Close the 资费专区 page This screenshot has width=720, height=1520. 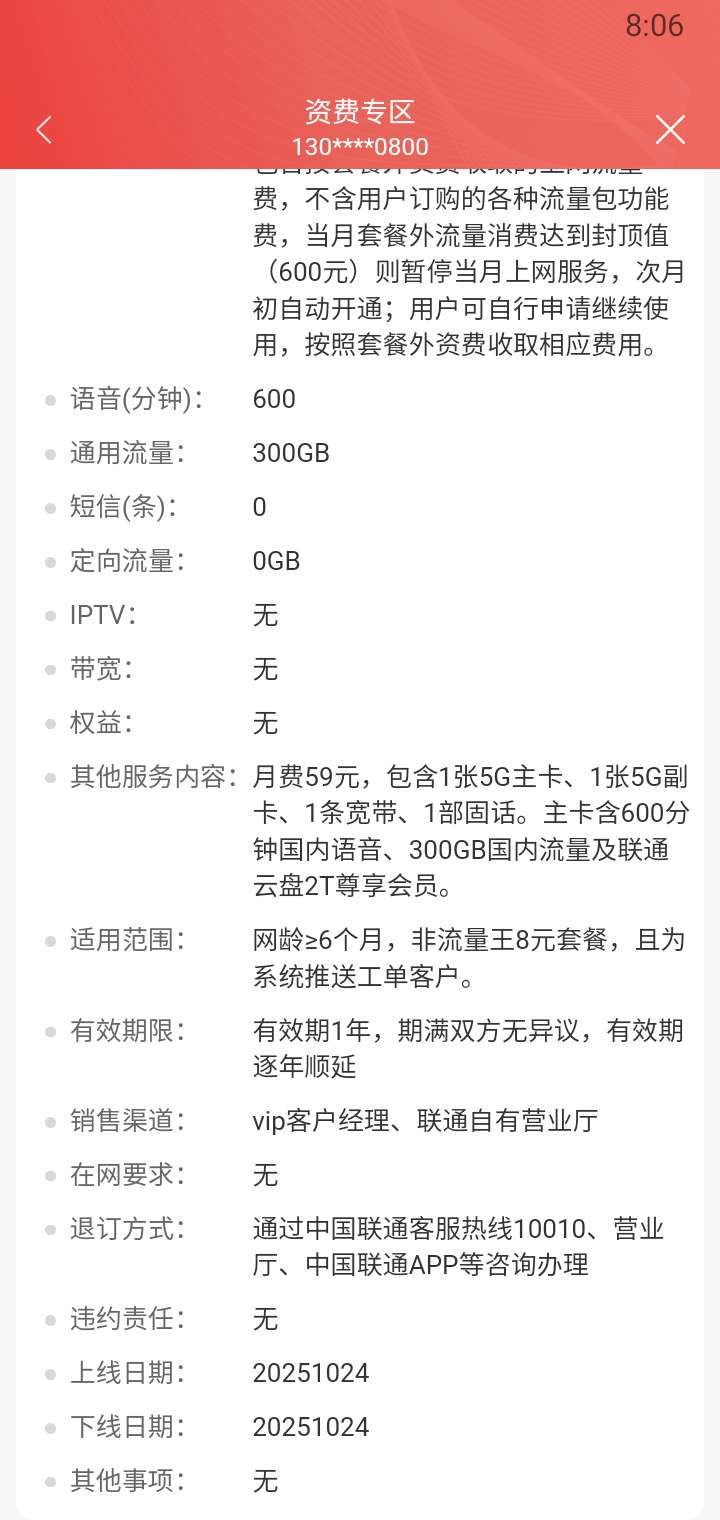[x=670, y=130]
